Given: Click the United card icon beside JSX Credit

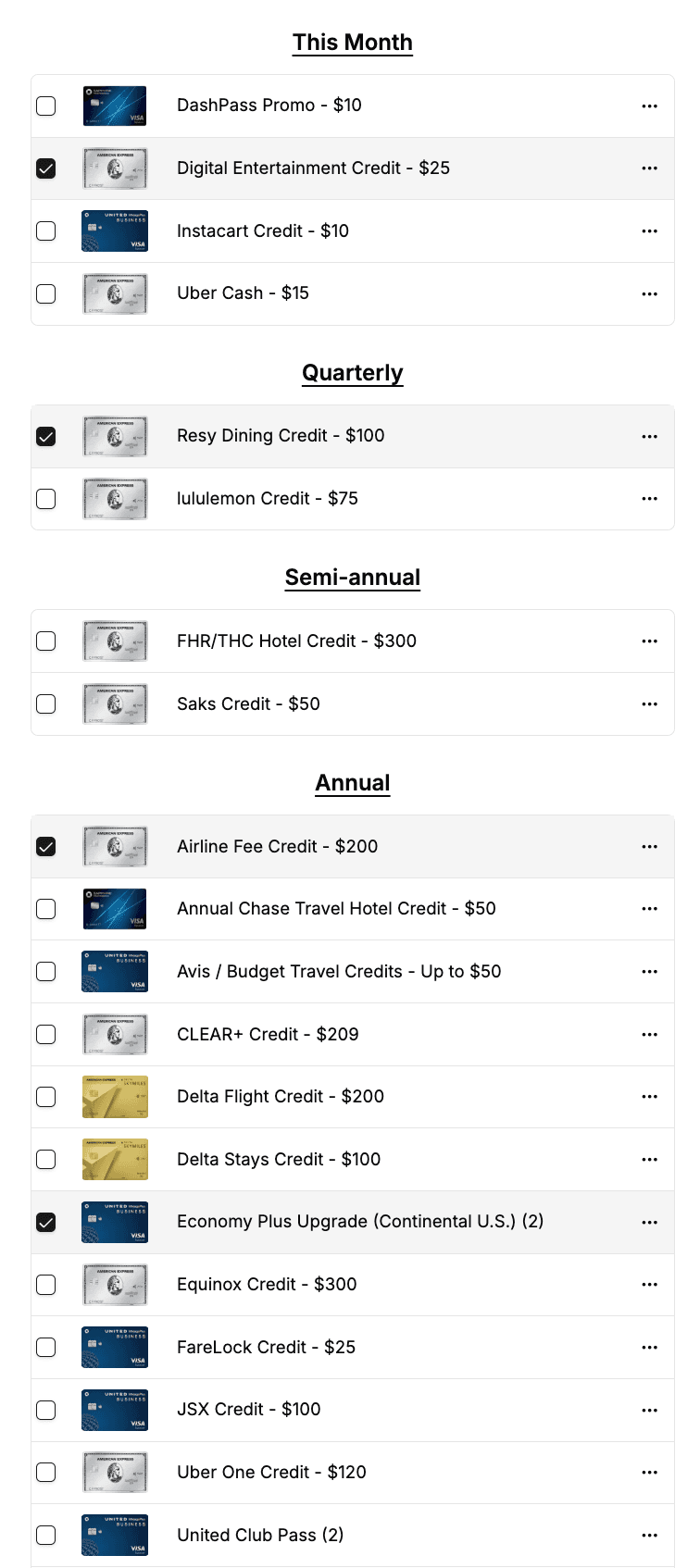Looking at the screenshot, I should point(115,1410).
